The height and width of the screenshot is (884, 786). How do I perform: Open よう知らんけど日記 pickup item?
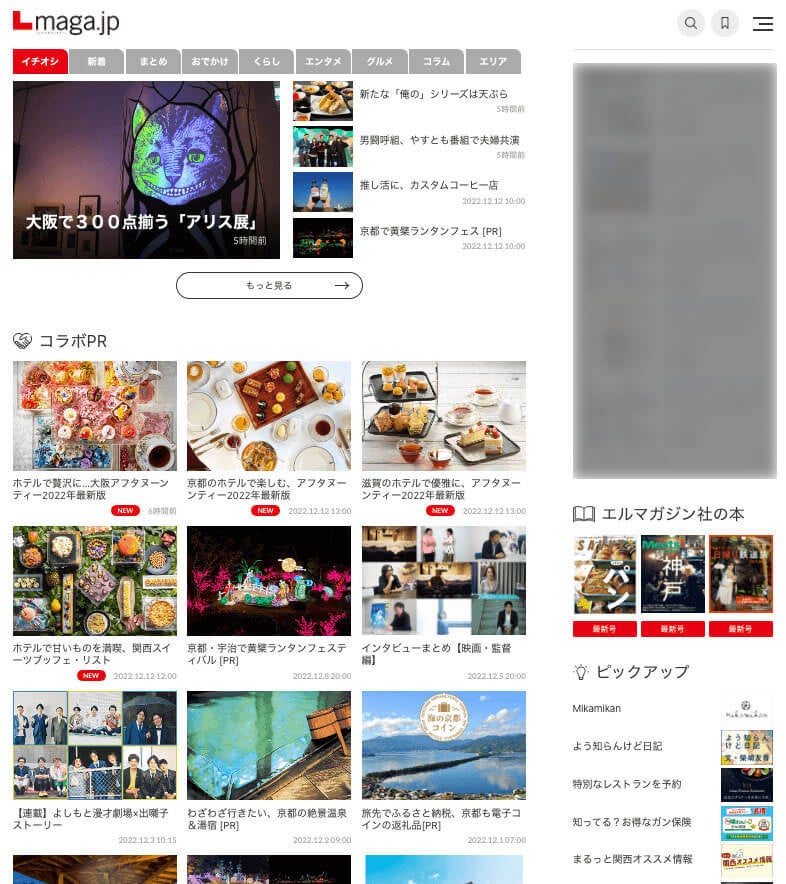pyautogui.click(x=617, y=746)
